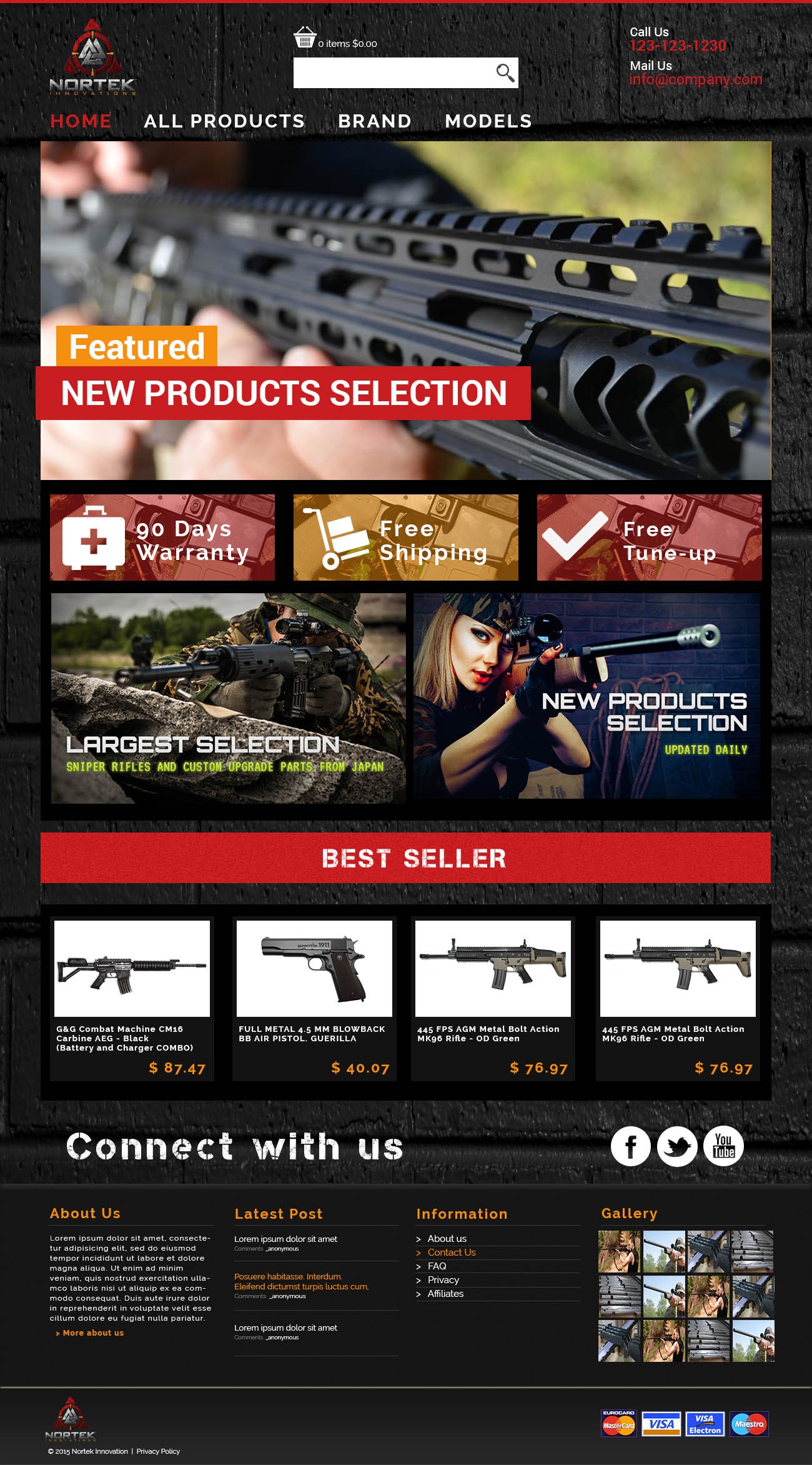
Task: Open the Twitter social icon
Action: [677, 1146]
